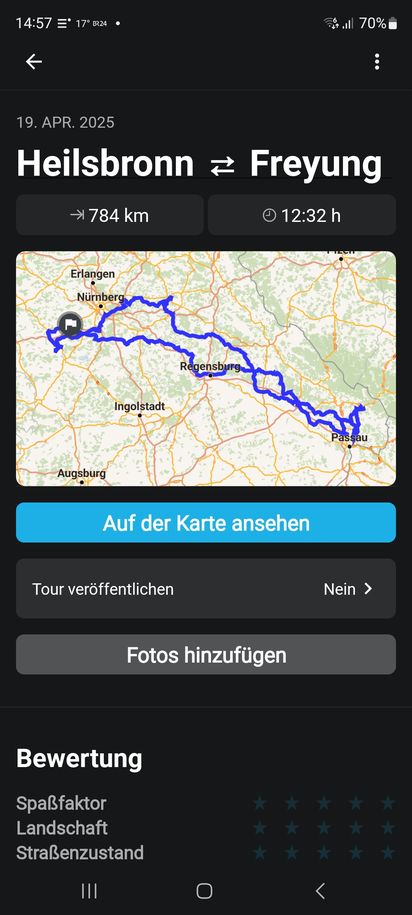Rate Straßenzustand with three stars
This screenshot has height=915, width=412.
coord(324,853)
